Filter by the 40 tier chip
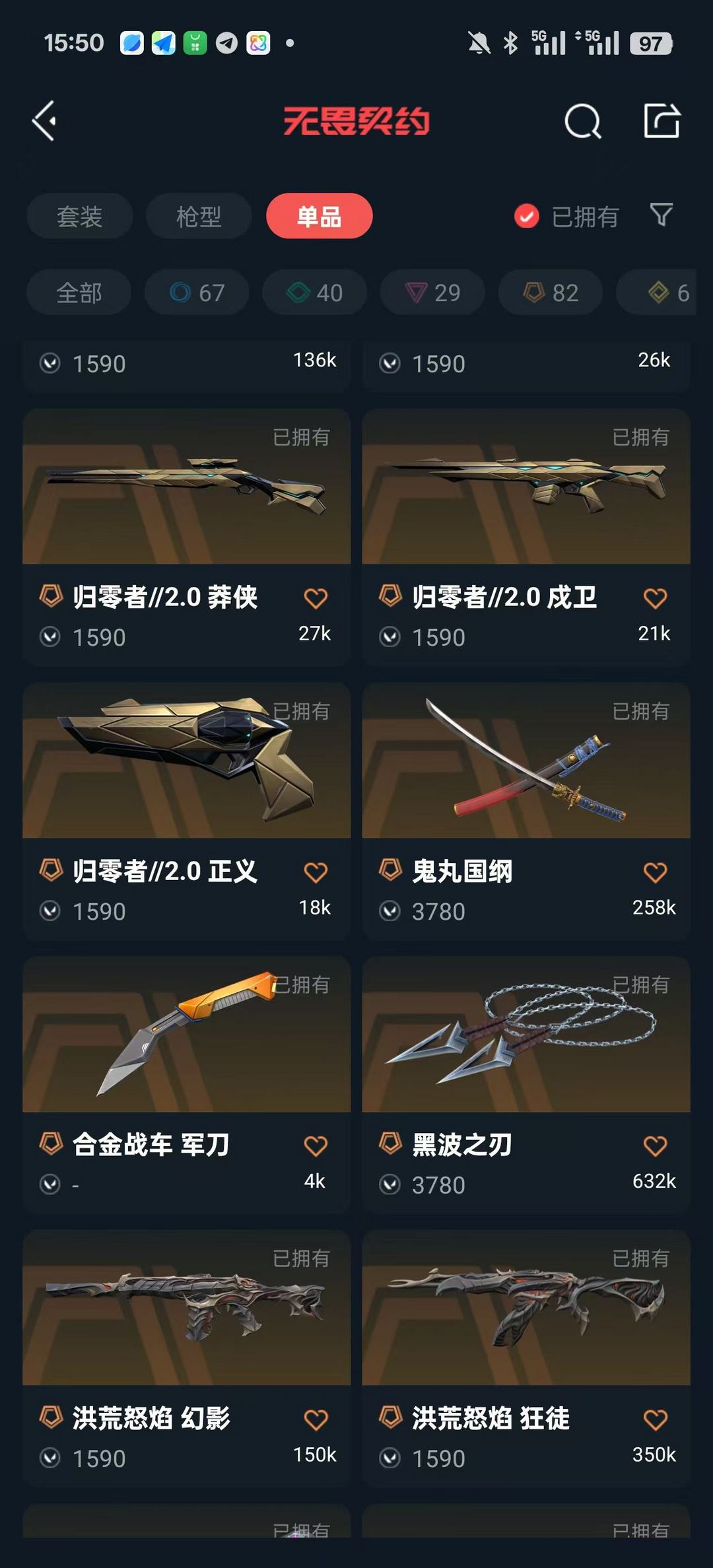This screenshot has height=1568, width=713. click(315, 292)
